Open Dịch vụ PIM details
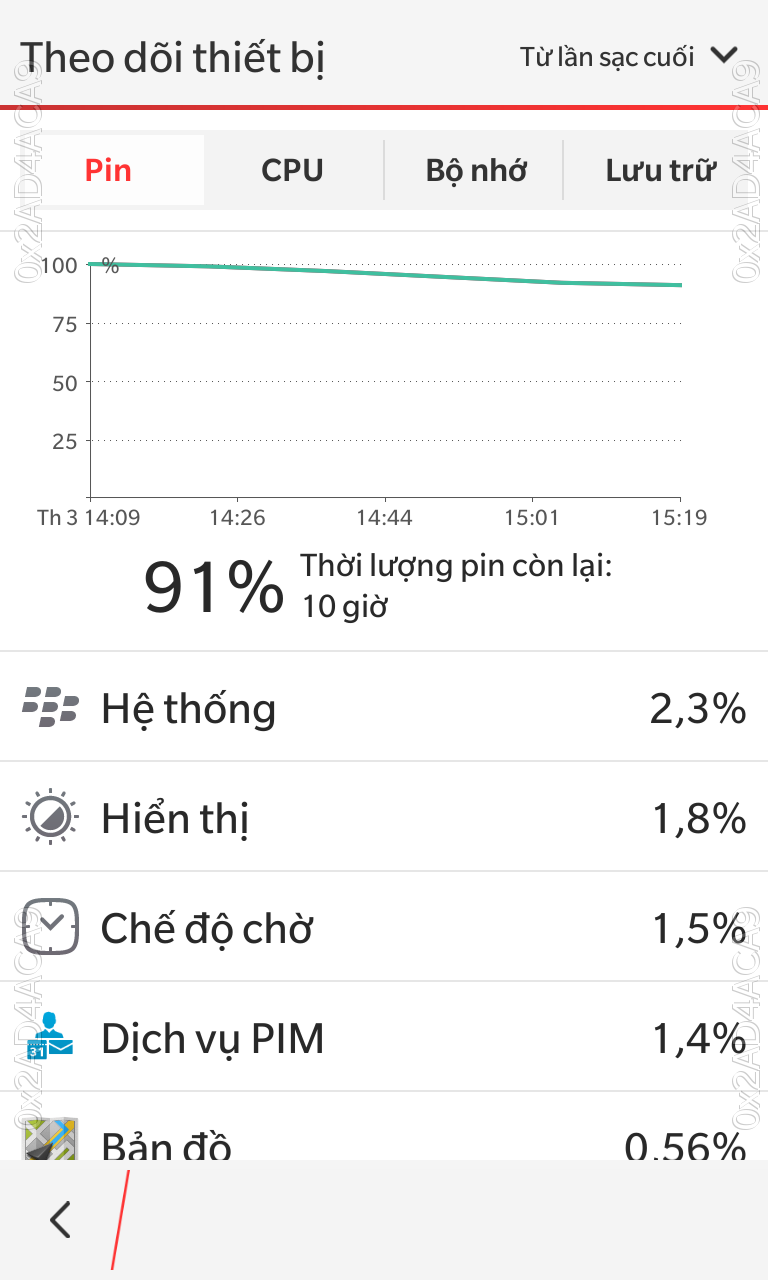This screenshot has width=768, height=1280. point(384,1037)
